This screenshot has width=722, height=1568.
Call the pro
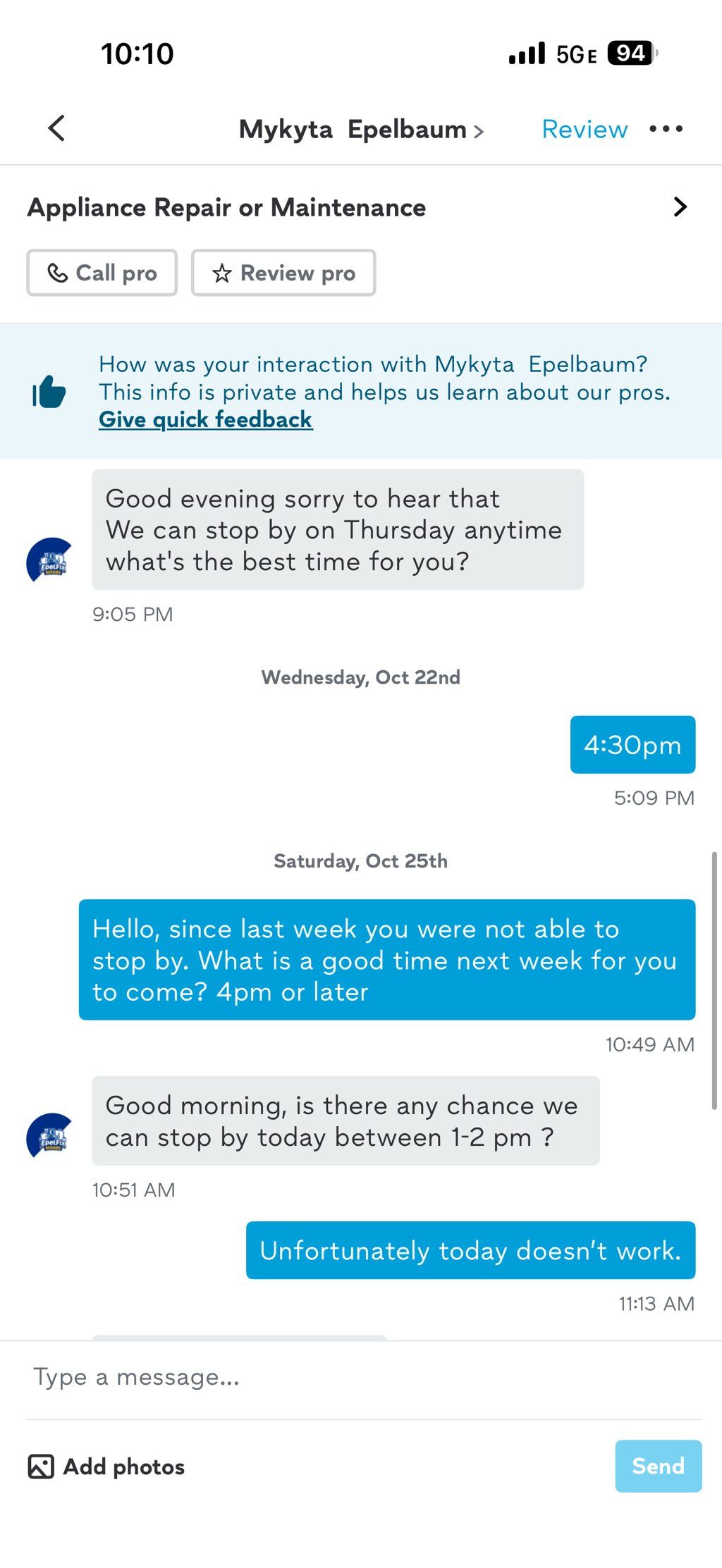pyautogui.click(x=102, y=273)
